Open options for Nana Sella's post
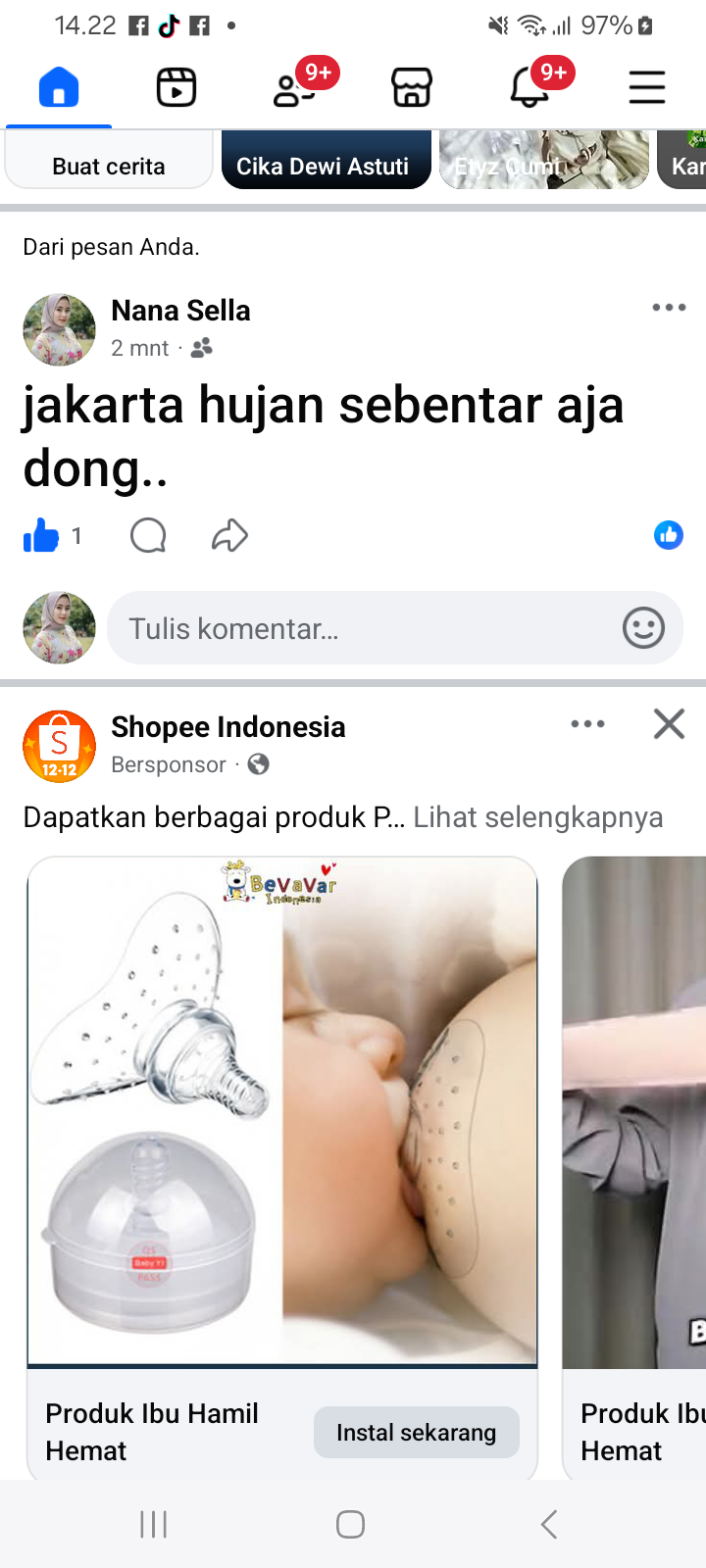Screen dimensions: 706x1568 [x=669, y=308]
